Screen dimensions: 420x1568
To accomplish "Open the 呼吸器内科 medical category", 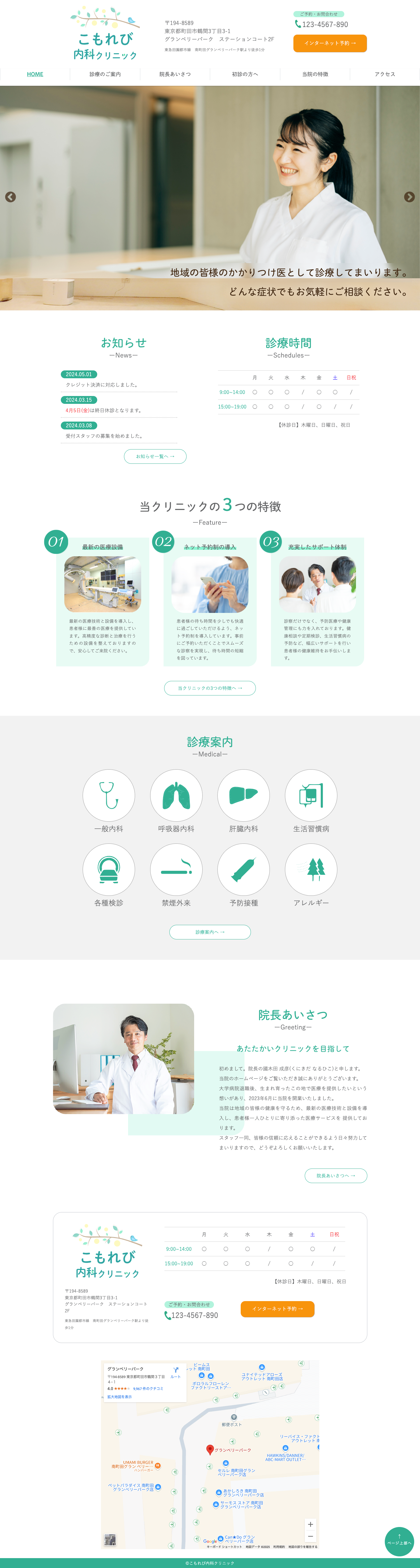I will tap(176, 795).
